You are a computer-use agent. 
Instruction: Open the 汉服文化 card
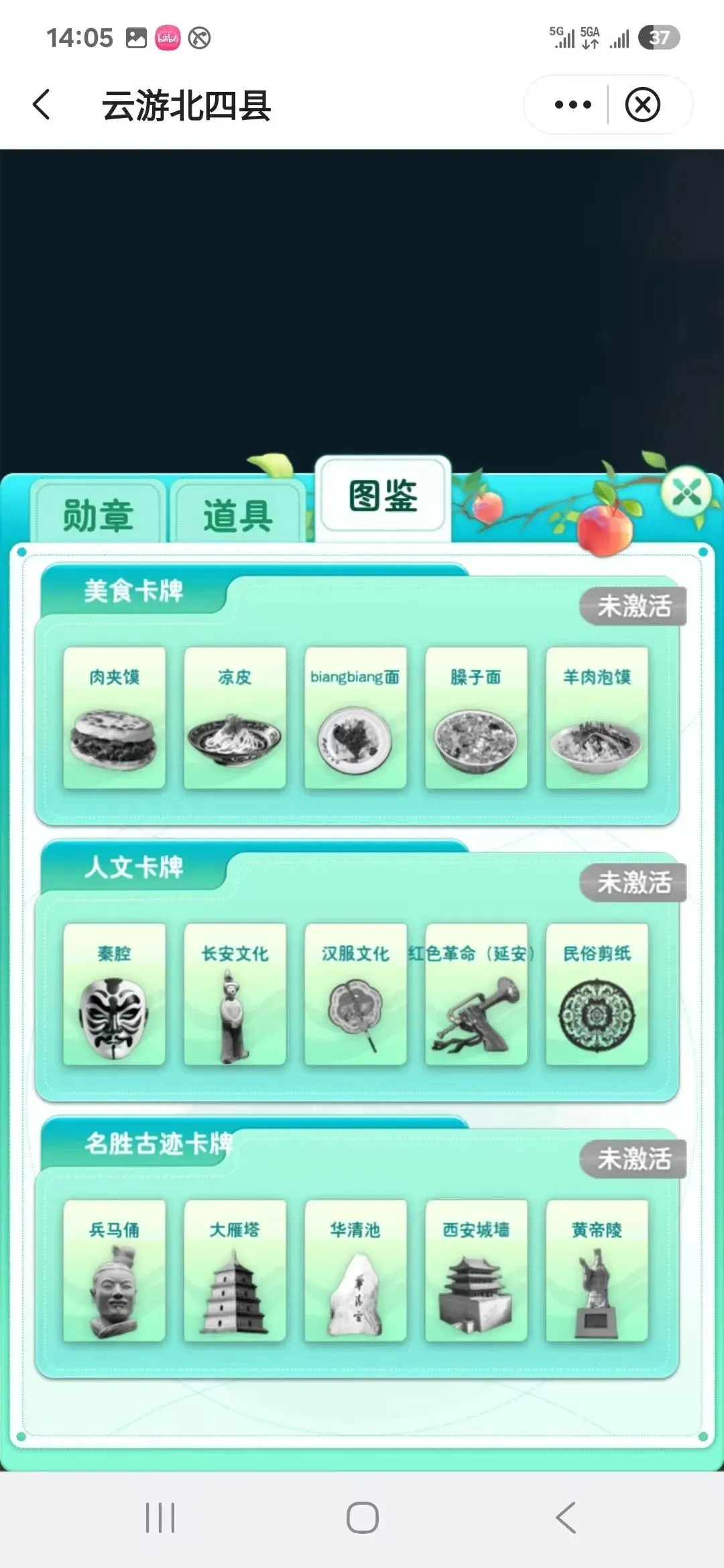pos(355,994)
